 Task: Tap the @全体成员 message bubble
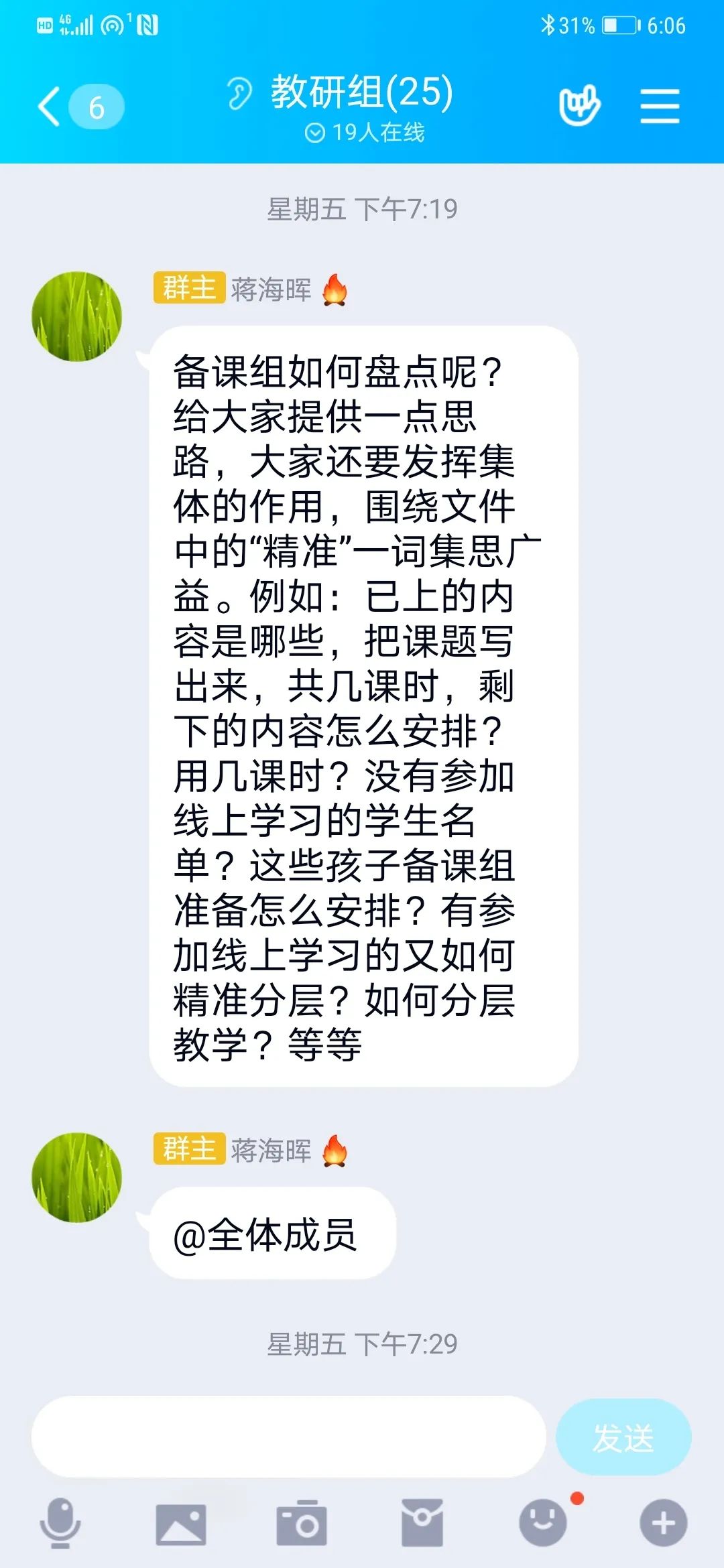click(272, 1234)
